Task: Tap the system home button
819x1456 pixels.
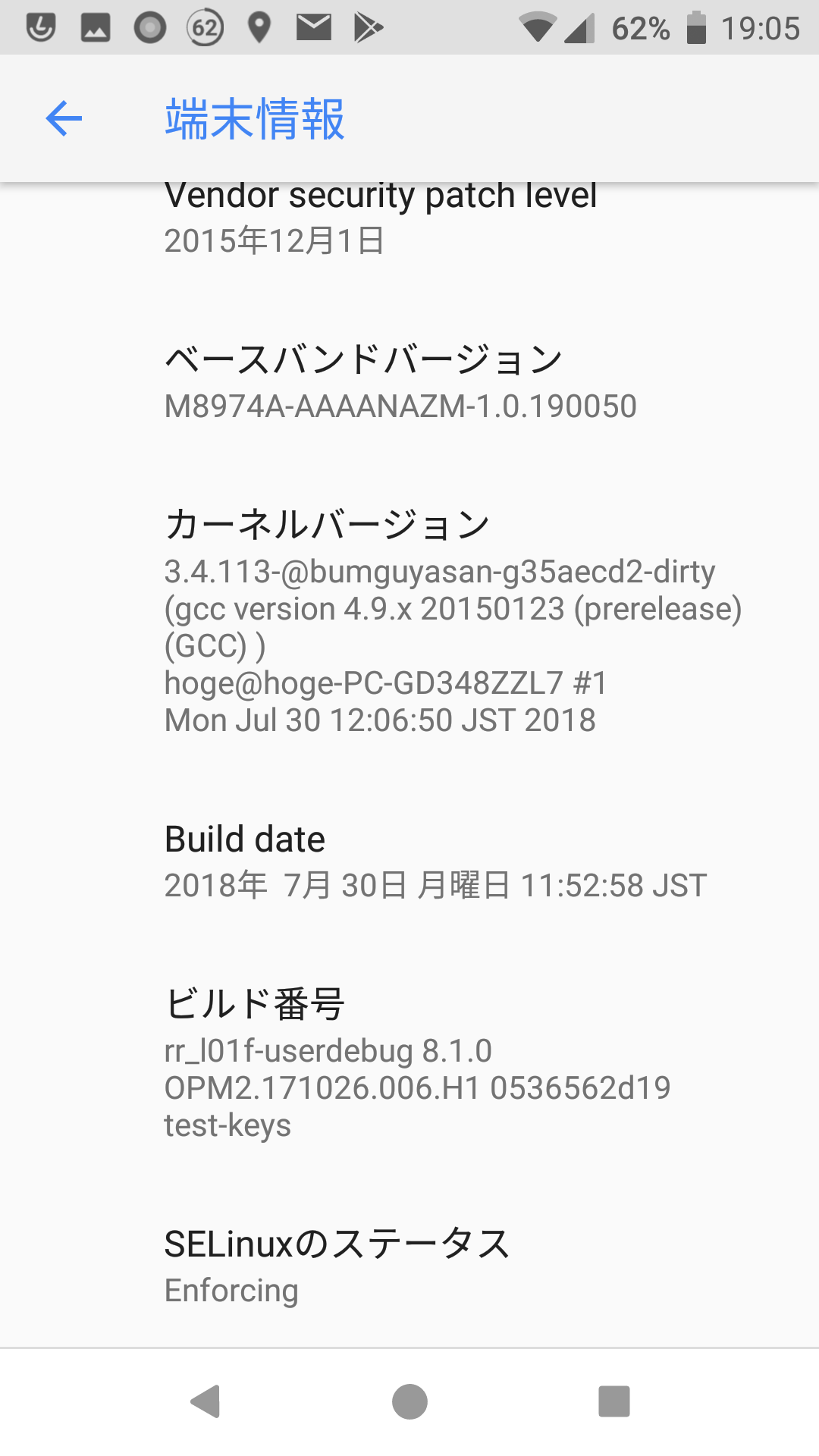Action: [x=409, y=1401]
